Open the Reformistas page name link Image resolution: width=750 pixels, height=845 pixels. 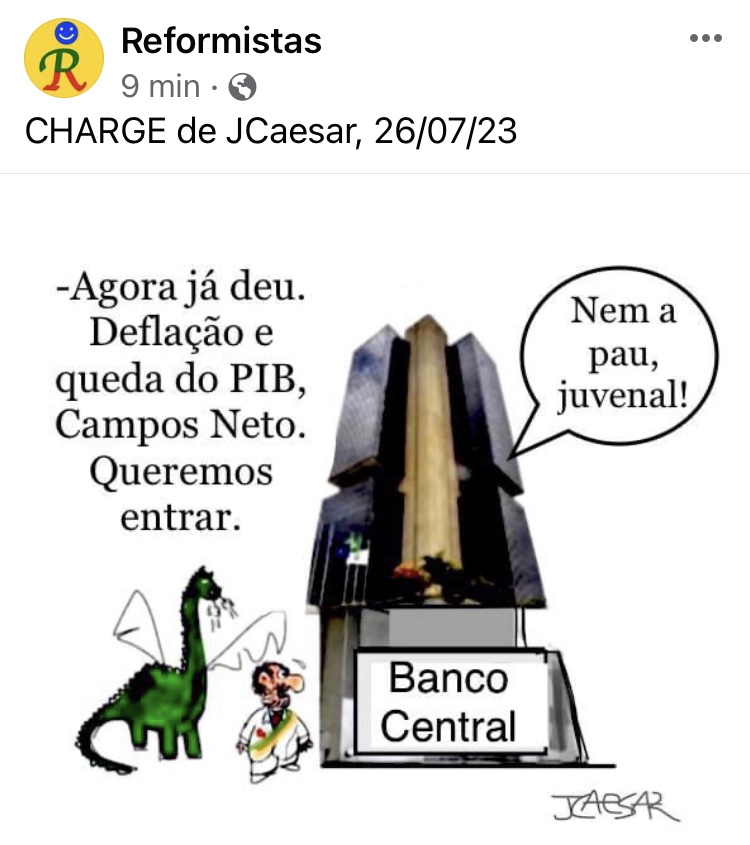[221, 41]
